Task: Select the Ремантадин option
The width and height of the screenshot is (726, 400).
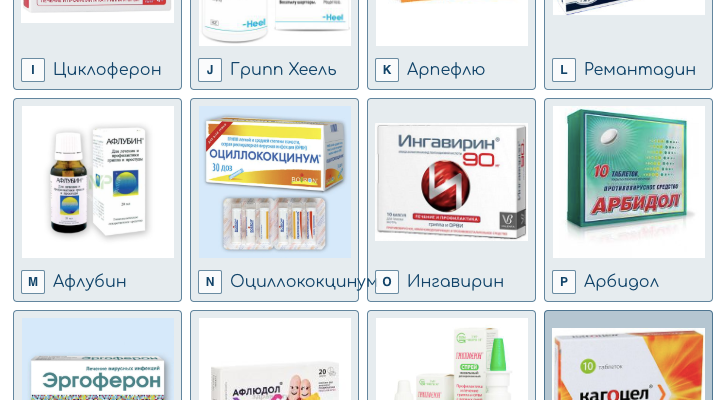Action: [x=628, y=69]
